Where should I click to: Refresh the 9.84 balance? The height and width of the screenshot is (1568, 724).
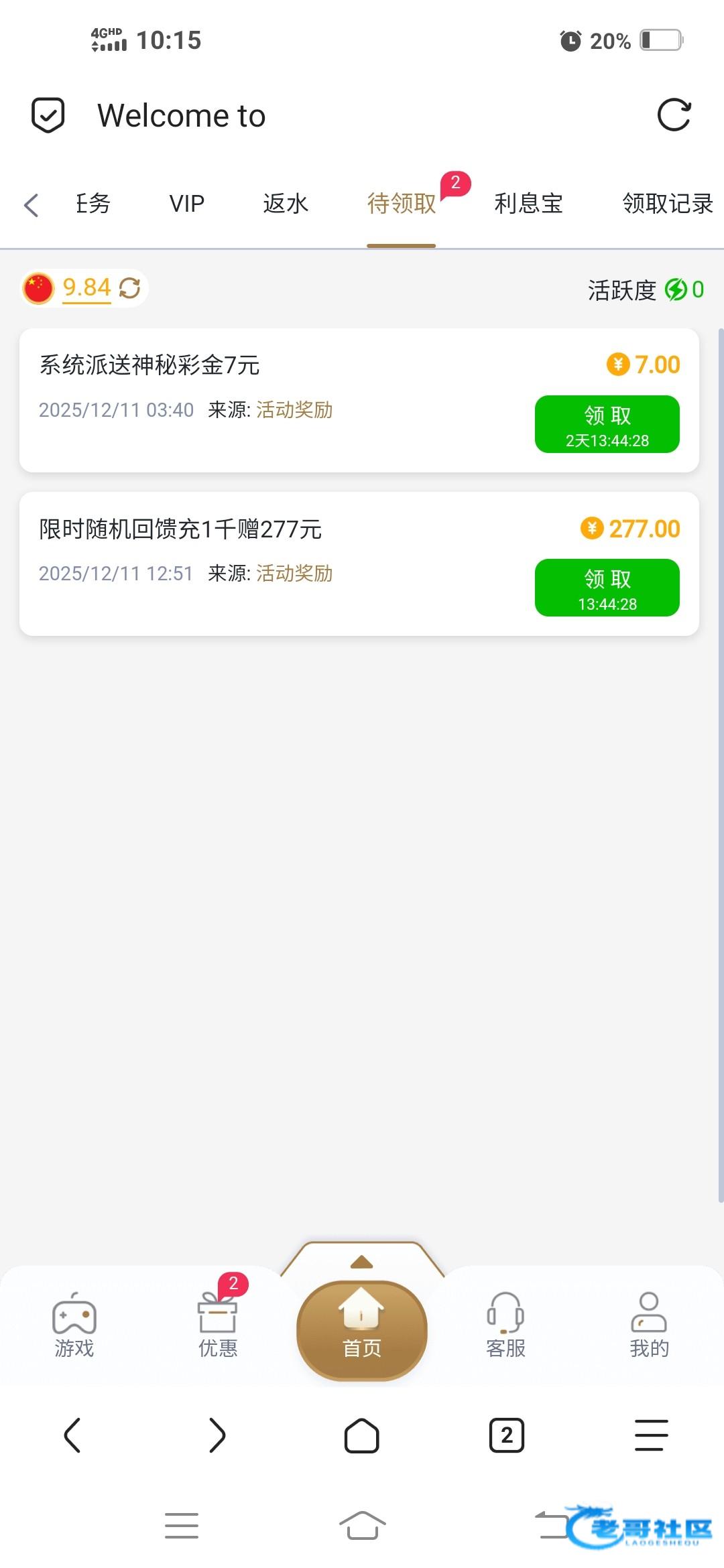[x=130, y=288]
